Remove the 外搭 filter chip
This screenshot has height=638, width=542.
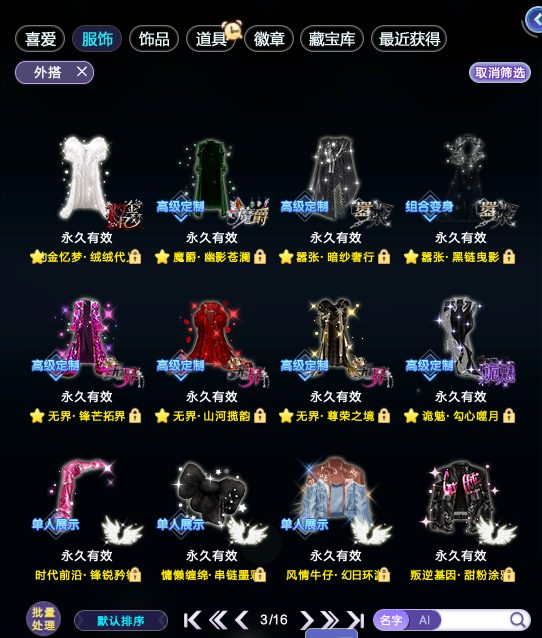coord(82,72)
